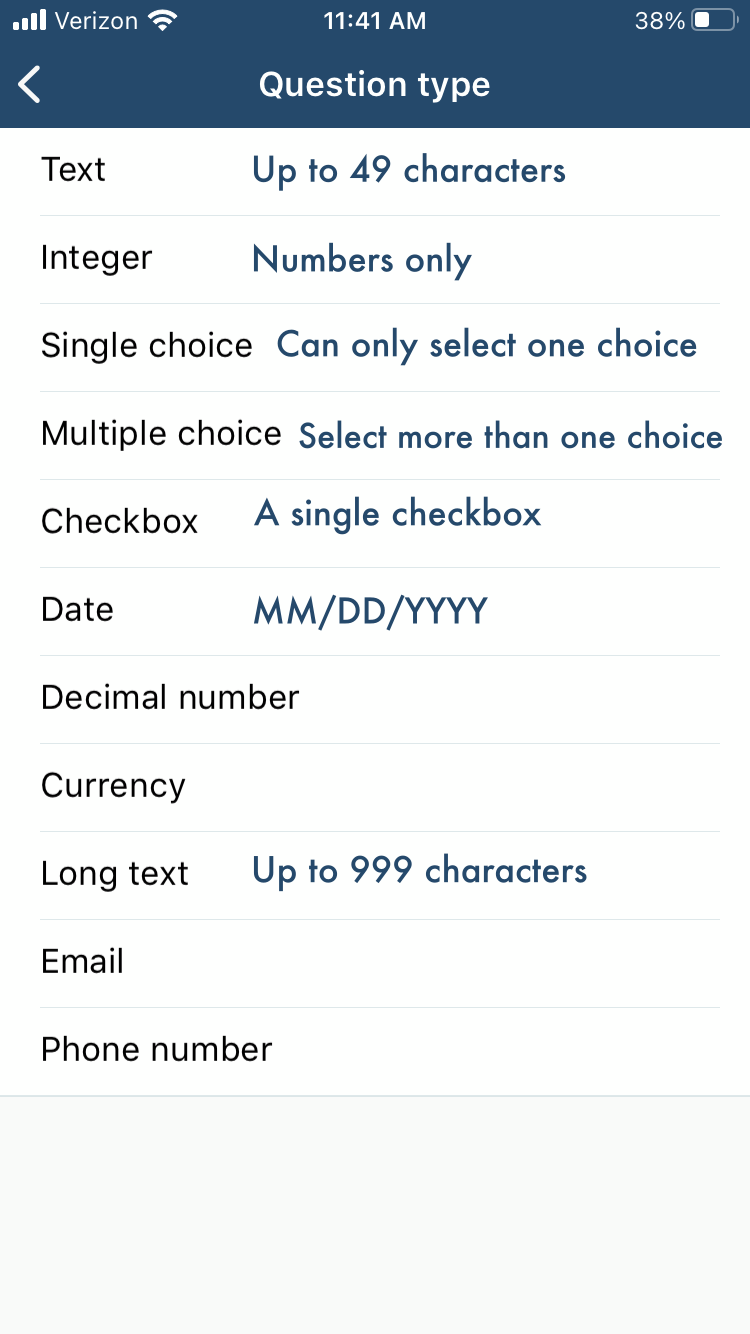
Task: Select the Long text option
Action: coord(375,876)
